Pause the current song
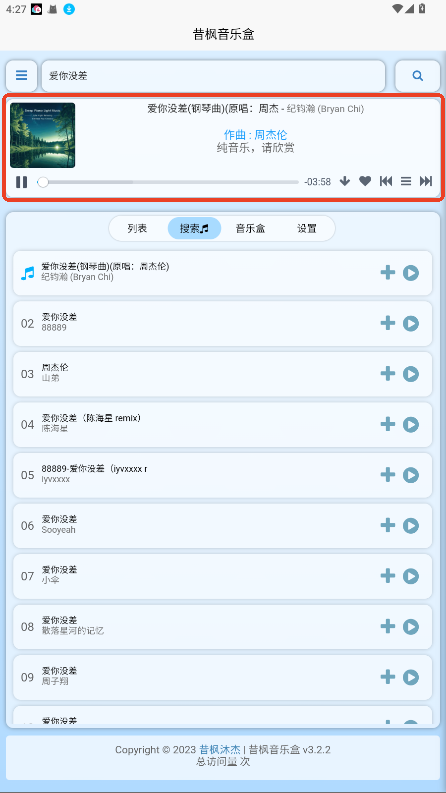The width and height of the screenshot is (446, 793). coord(21,182)
